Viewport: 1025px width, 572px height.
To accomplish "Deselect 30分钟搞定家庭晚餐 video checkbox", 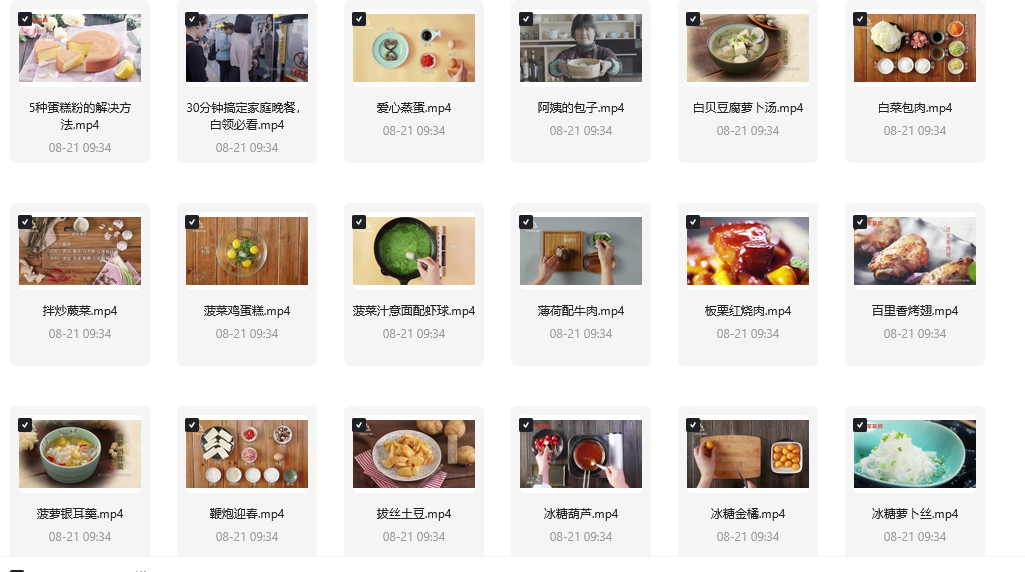I will click(x=192, y=19).
